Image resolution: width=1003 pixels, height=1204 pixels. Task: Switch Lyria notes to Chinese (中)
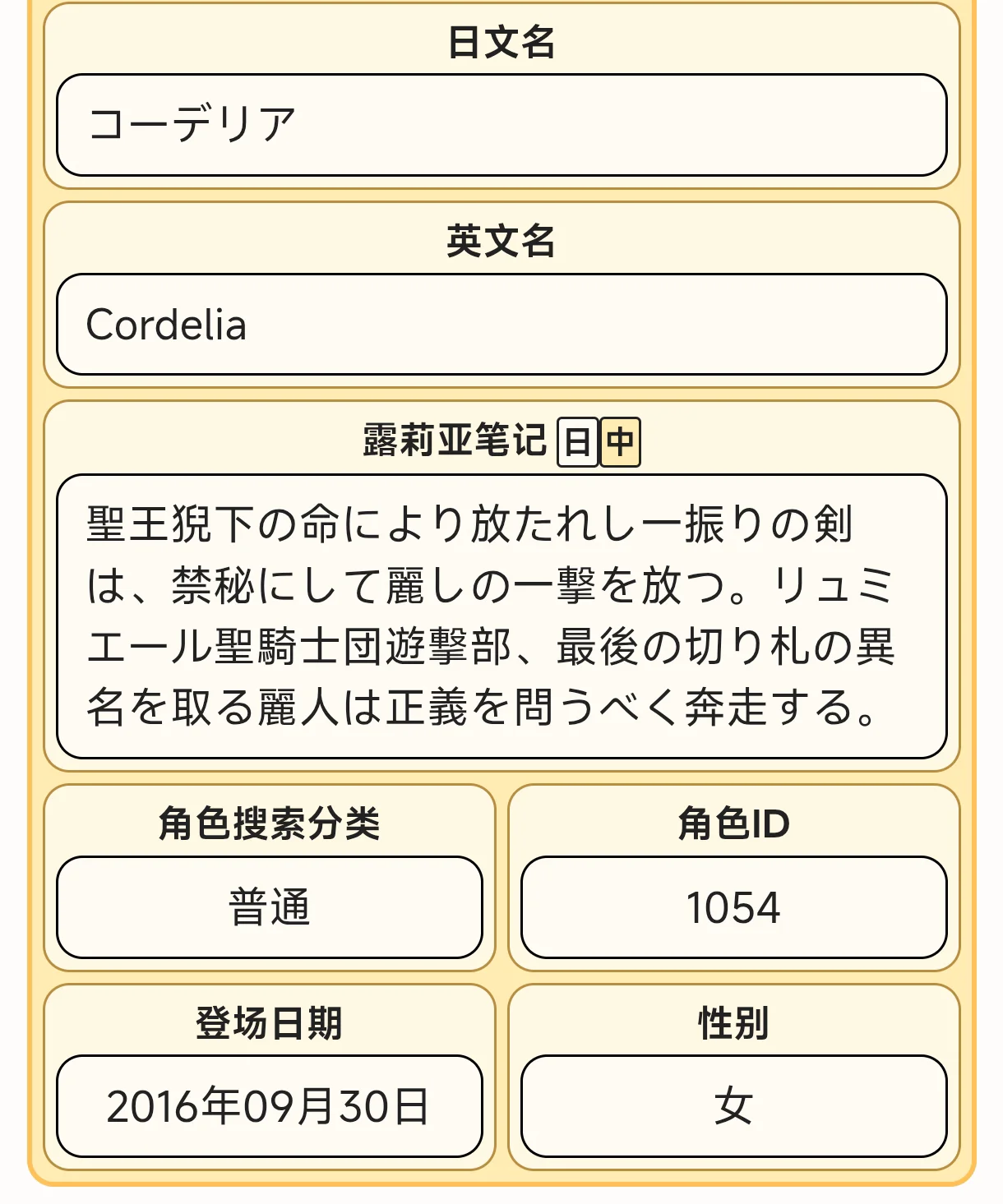click(x=620, y=442)
